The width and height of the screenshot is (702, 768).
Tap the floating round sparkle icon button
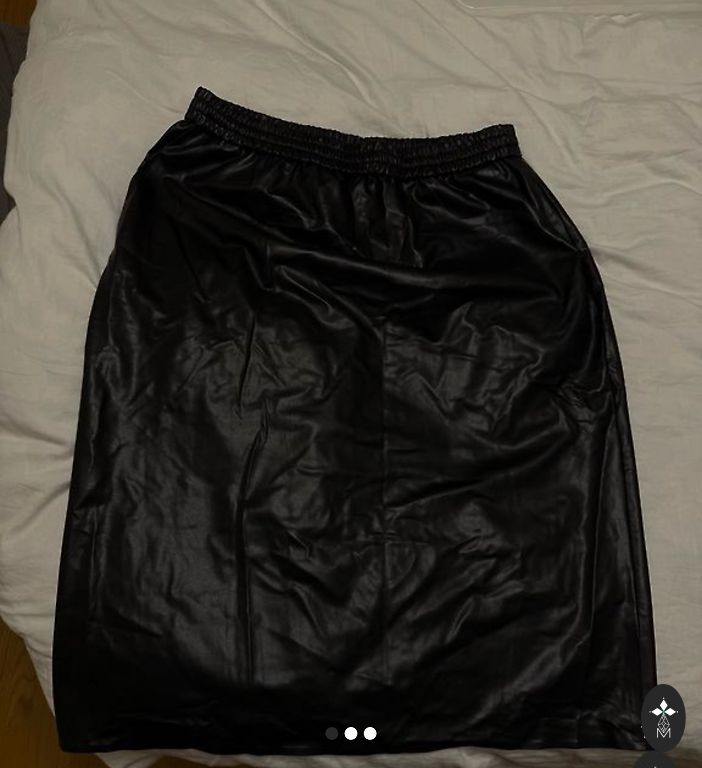coord(663,717)
